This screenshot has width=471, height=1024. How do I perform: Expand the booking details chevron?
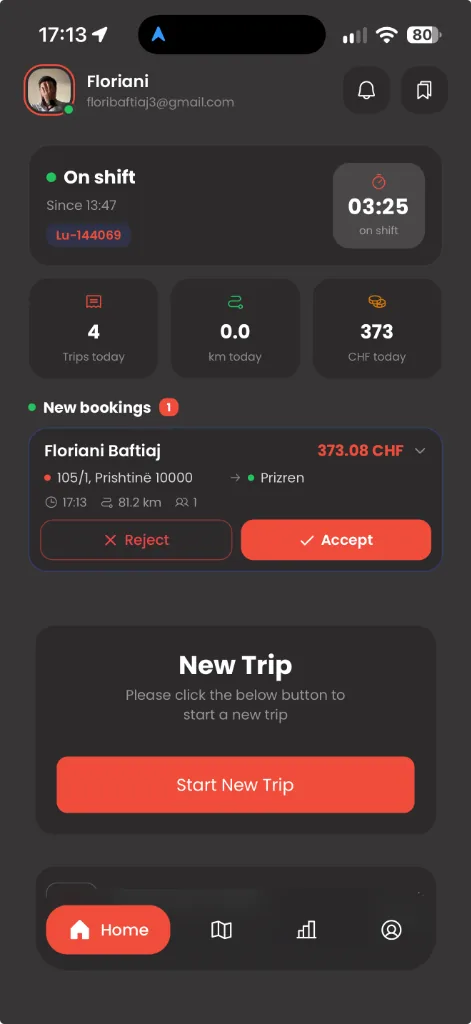pos(420,451)
